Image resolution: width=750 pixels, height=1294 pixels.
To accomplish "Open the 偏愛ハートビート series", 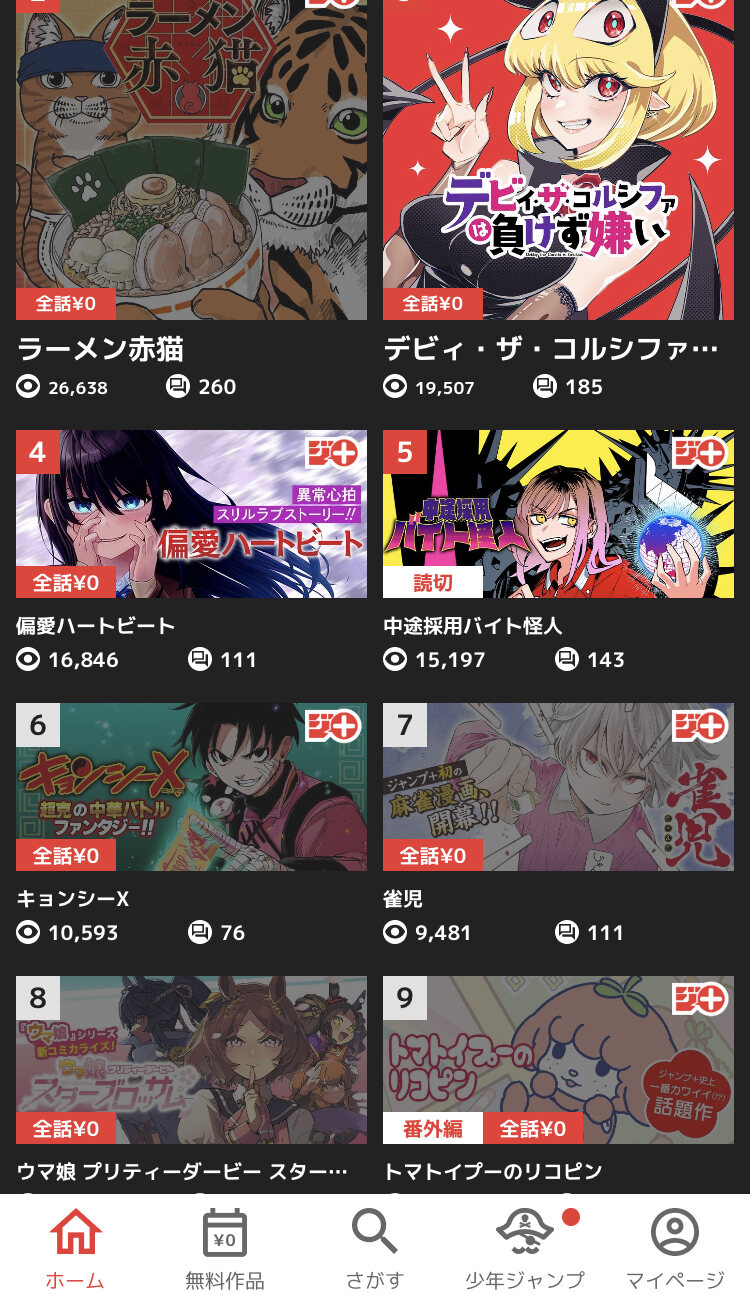I will pos(191,514).
